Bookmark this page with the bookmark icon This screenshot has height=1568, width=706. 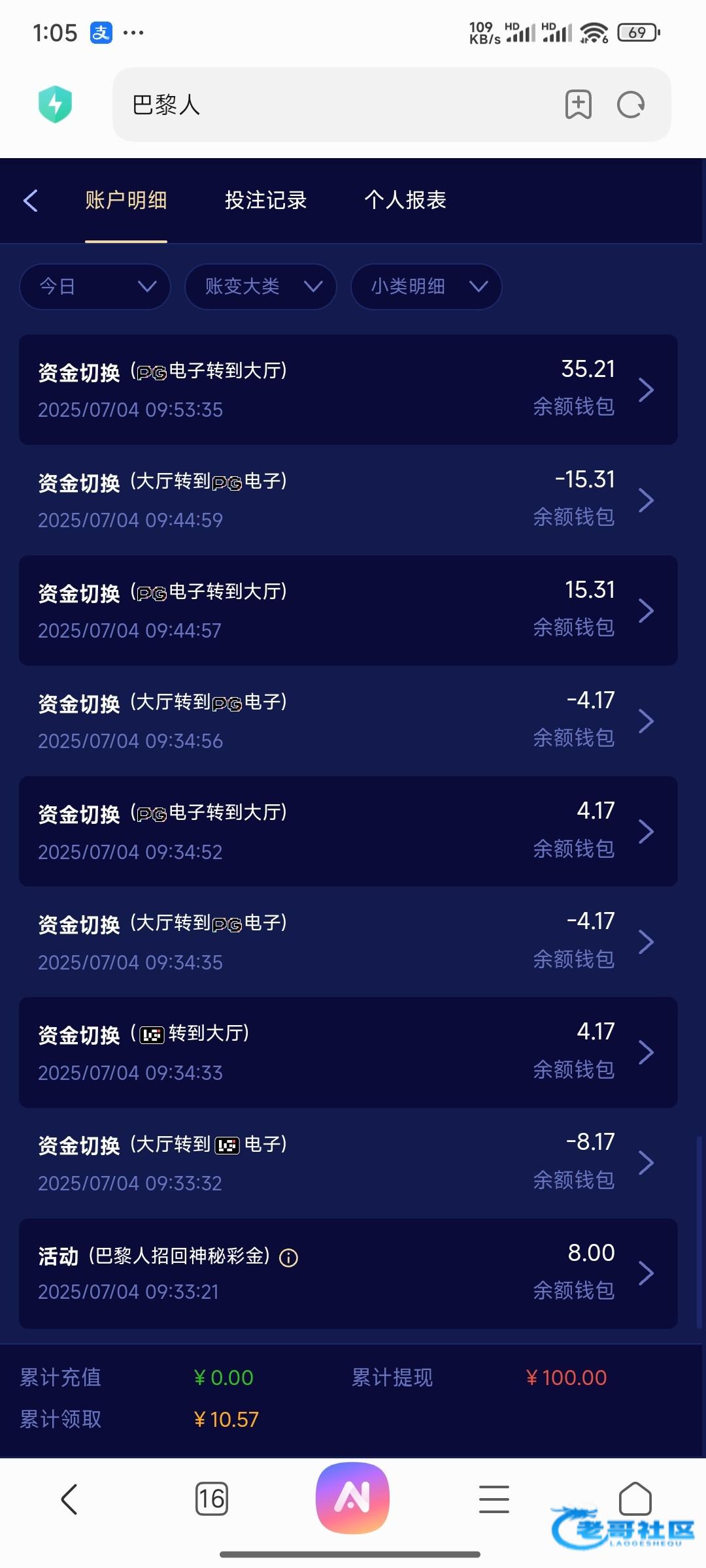[x=579, y=105]
